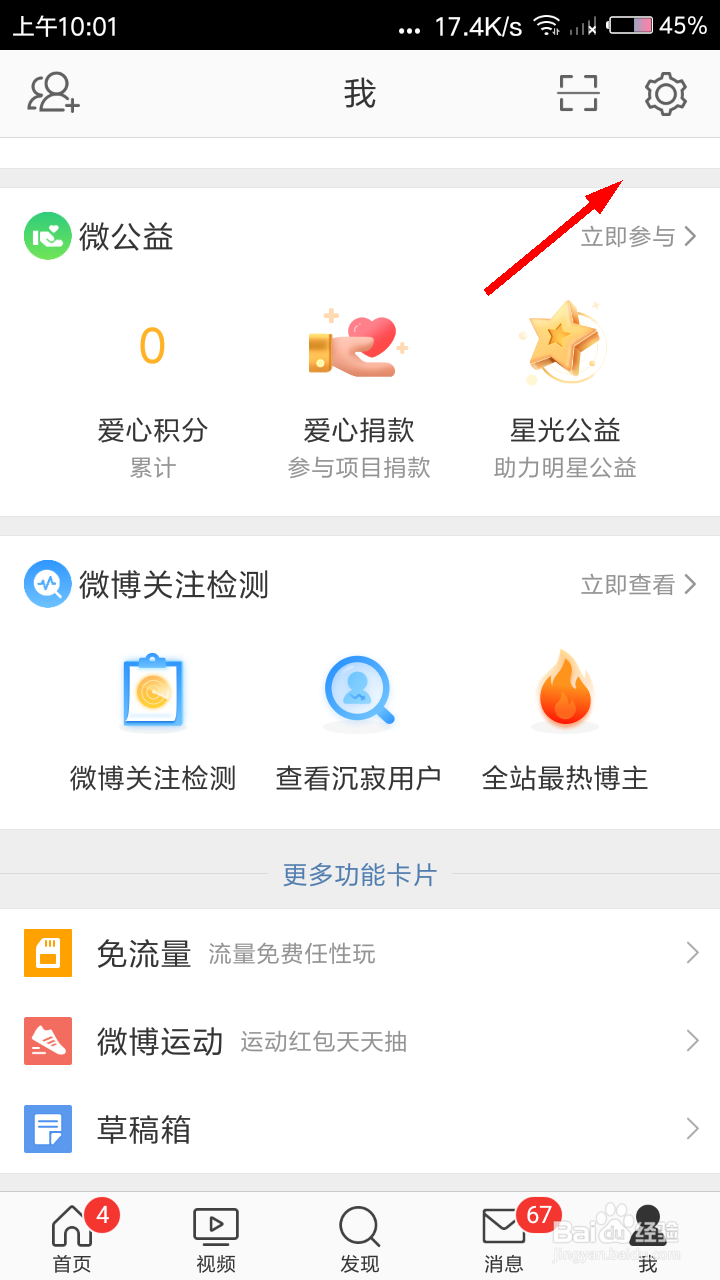Tap 立即查看 for 微博关注检测
The height and width of the screenshot is (1280, 720).
(x=638, y=585)
